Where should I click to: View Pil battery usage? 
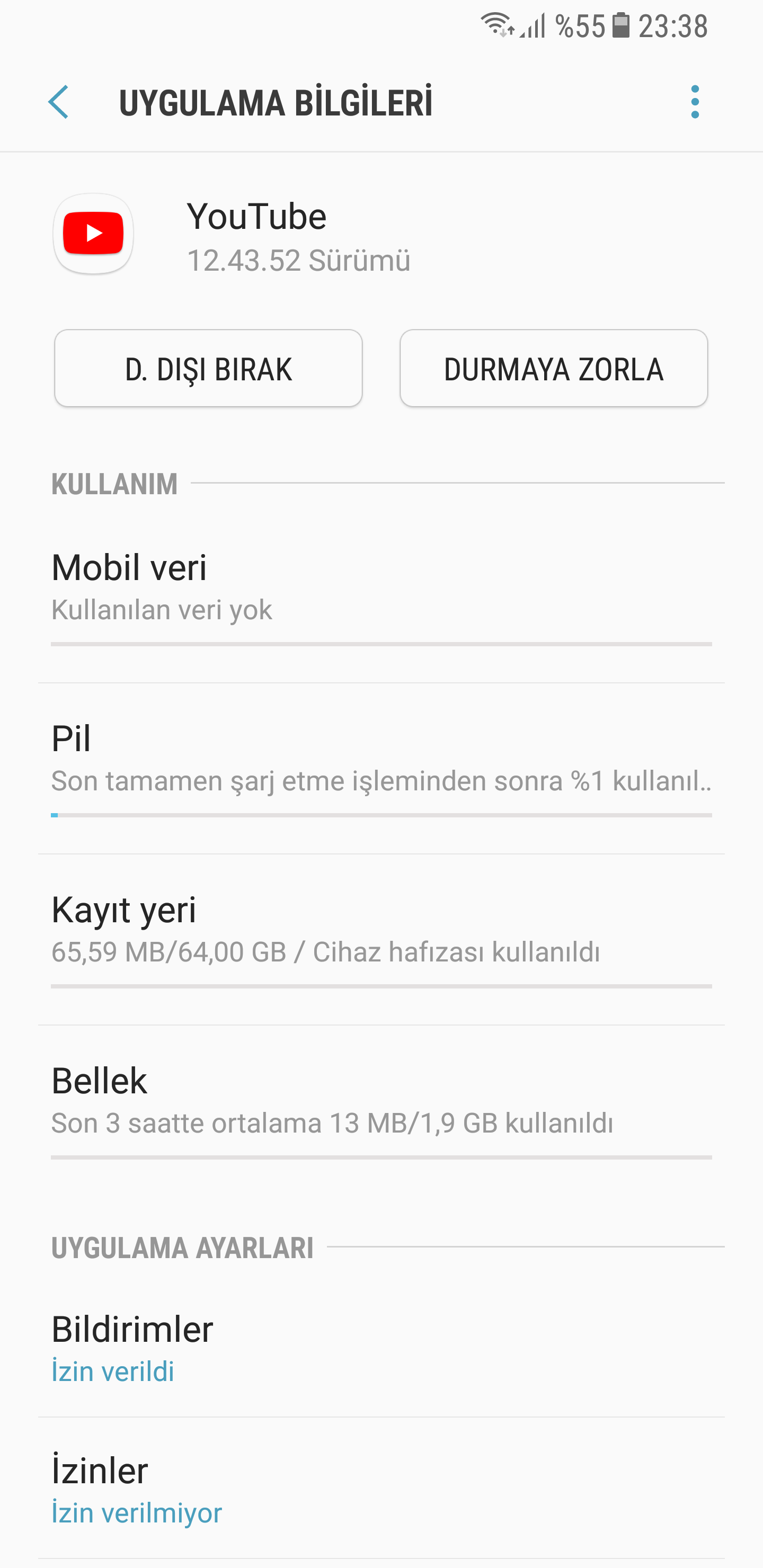(x=381, y=759)
